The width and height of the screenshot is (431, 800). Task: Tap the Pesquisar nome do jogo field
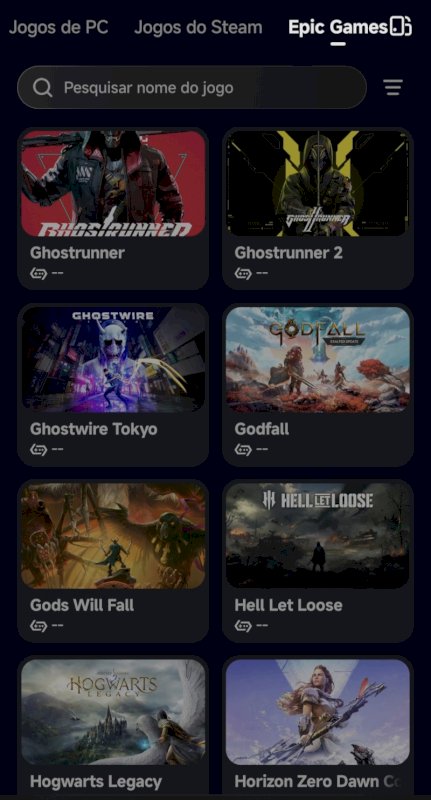pyautogui.click(x=192, y=87)
